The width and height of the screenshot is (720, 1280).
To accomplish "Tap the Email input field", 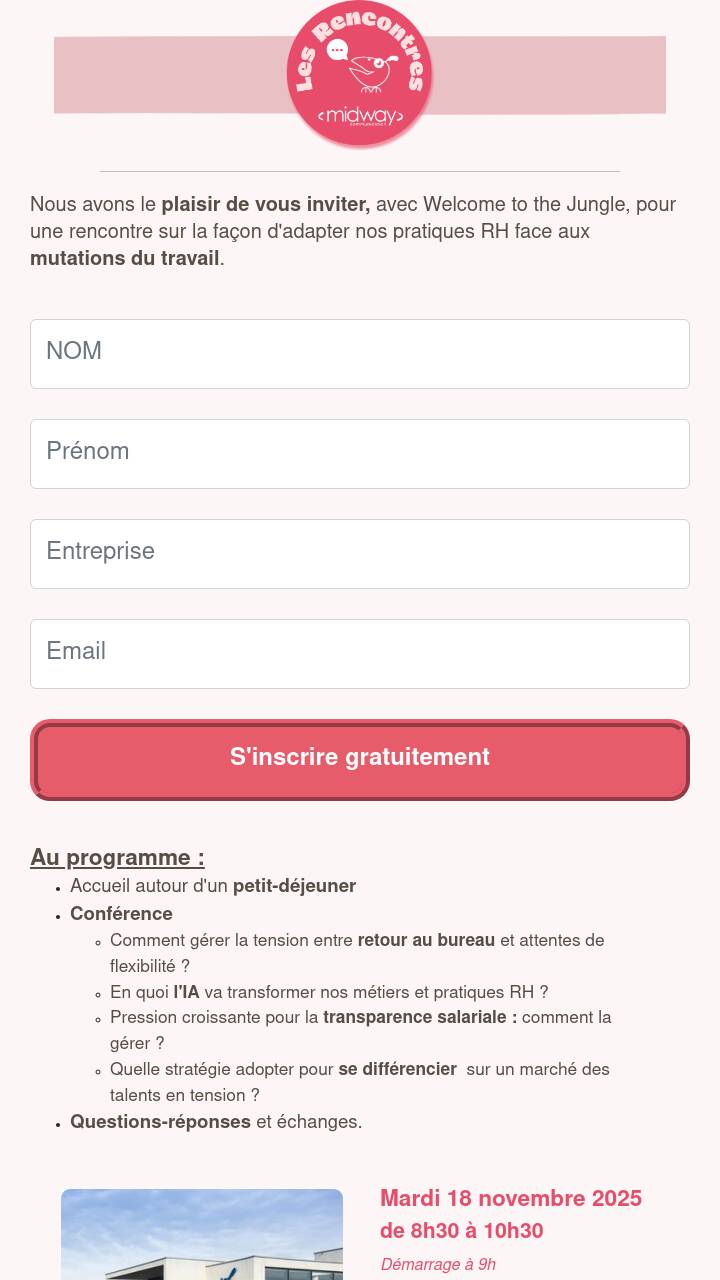I will point(360,654).
